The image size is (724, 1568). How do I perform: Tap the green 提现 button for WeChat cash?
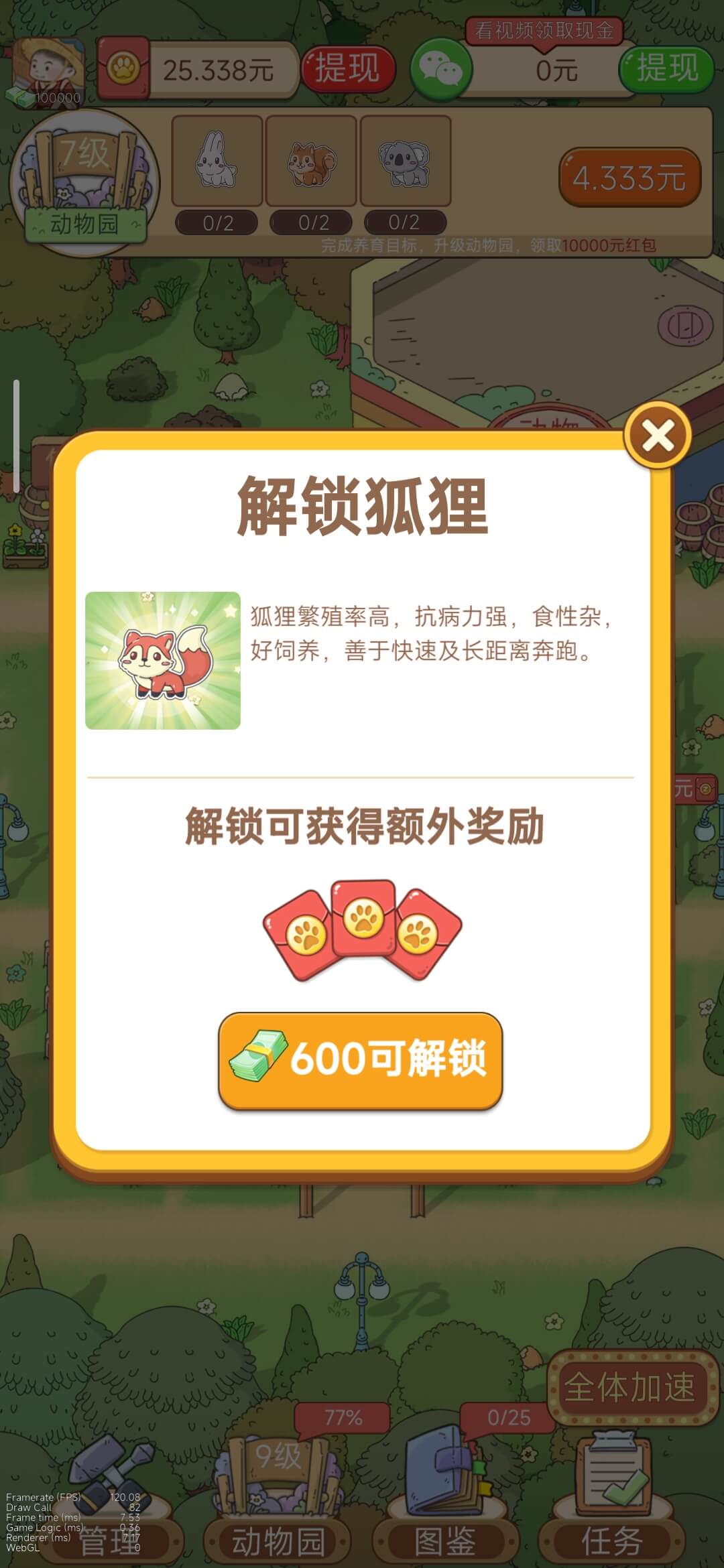pos(666,69)
